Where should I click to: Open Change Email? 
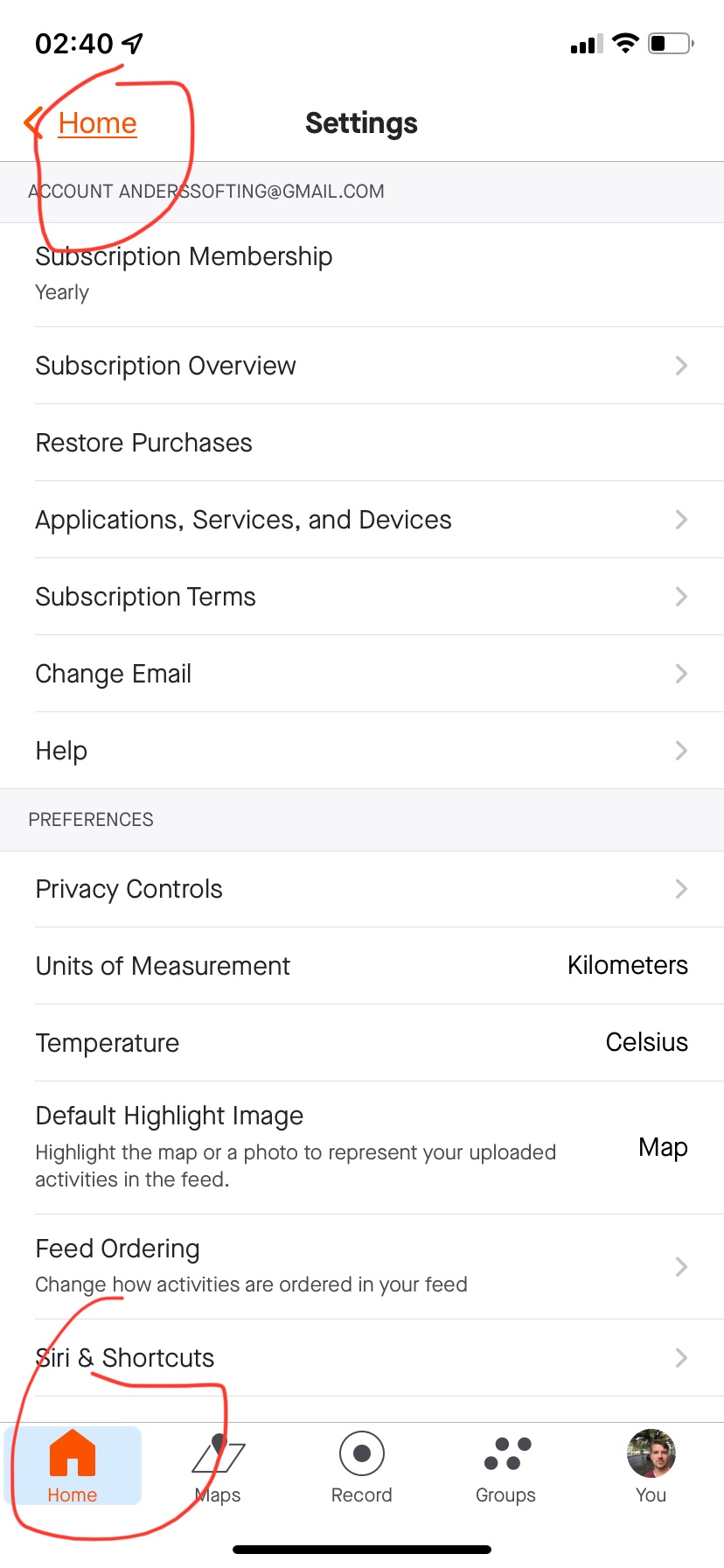[x=361, y=674]
